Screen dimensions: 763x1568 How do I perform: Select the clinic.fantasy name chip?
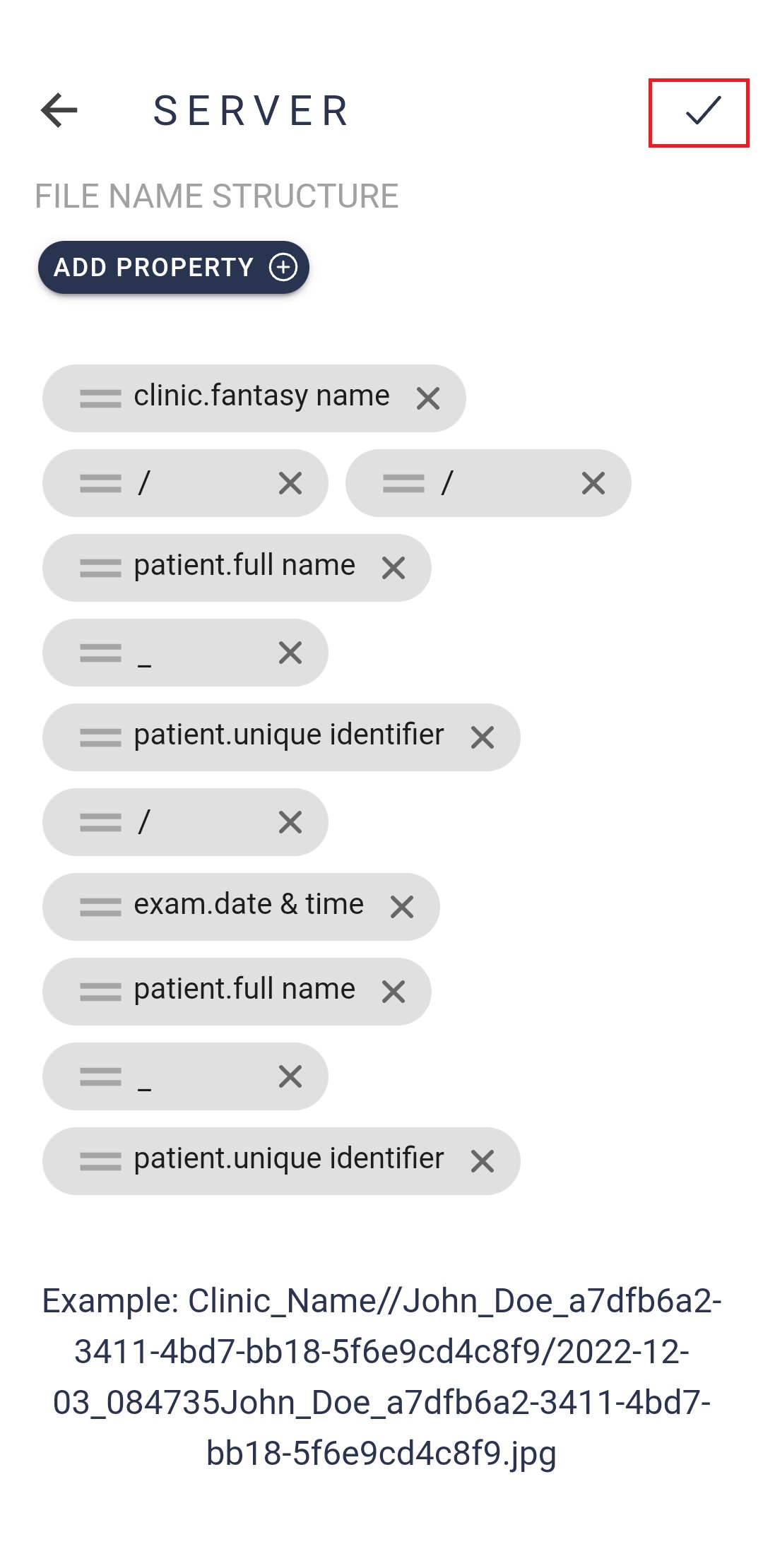254,398
